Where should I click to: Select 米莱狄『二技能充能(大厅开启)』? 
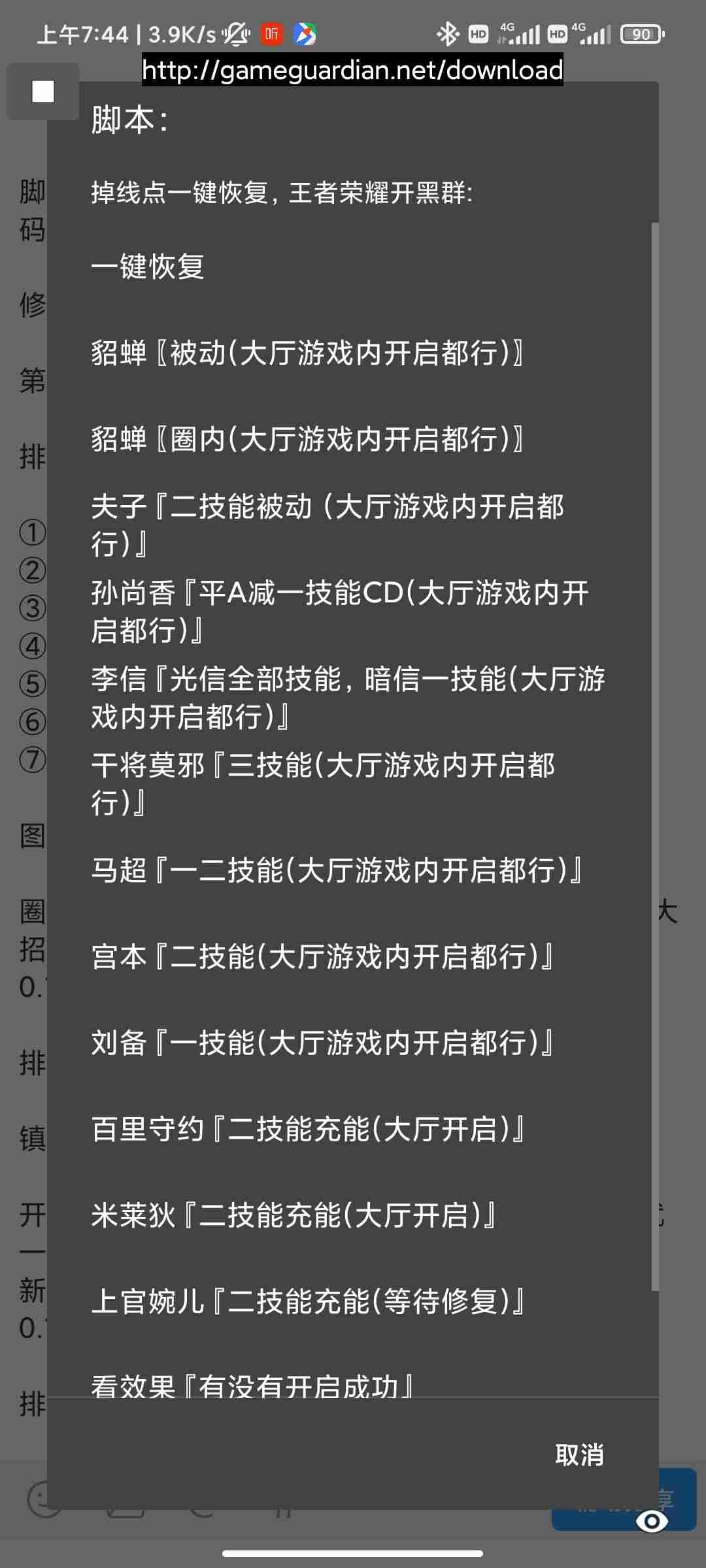pos(293,1215)
